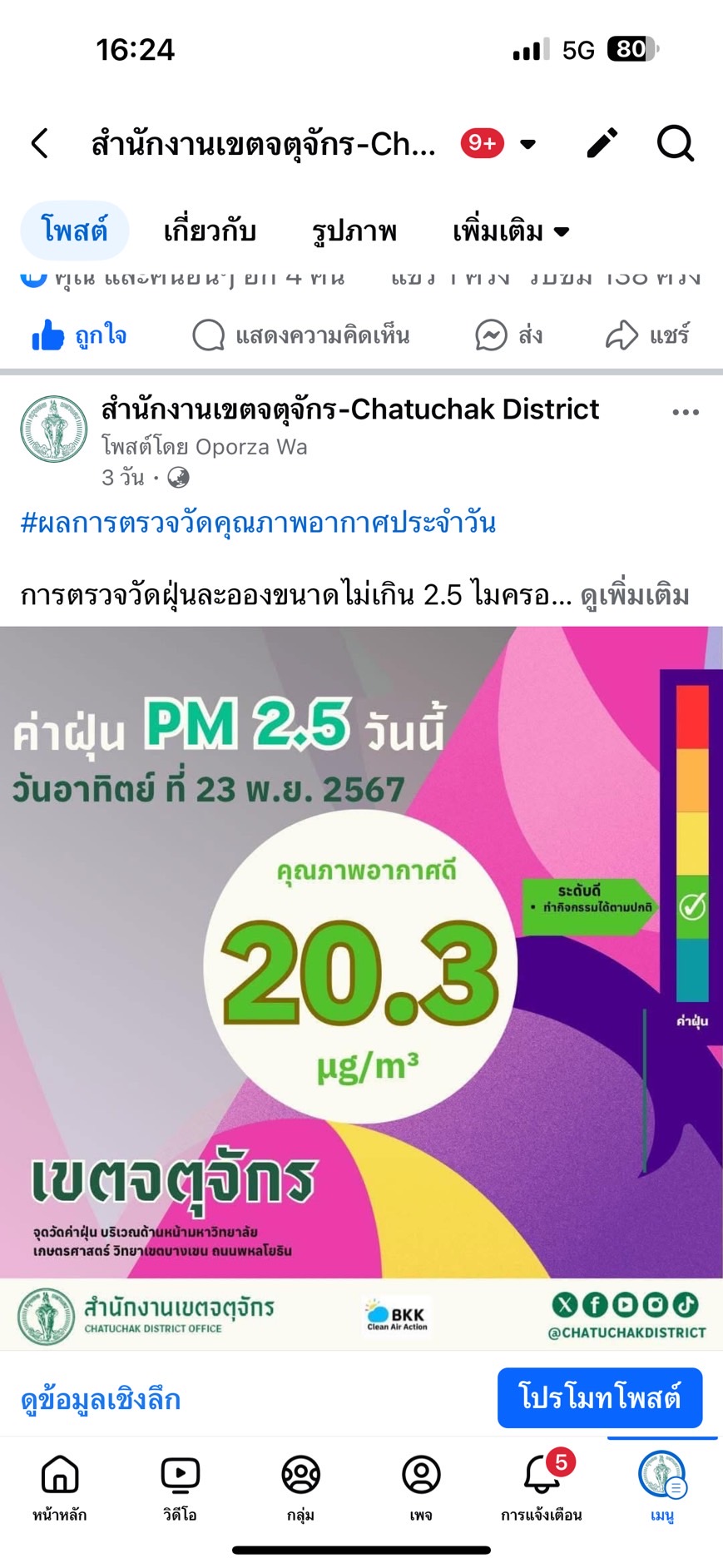This screenshot has height=1568, width=723.
Task: Tap the pencil edit icon
Action: [602, 143]
